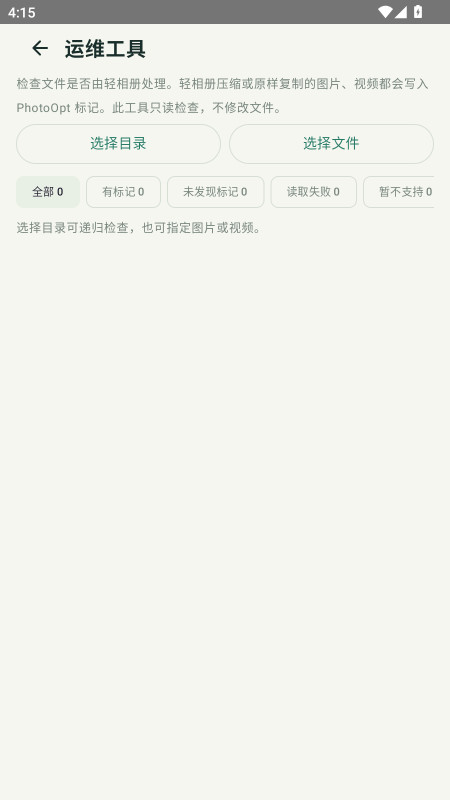Select the 全部 filter chip
The height and width of the screenshot is (800, 450).
(x=48, y=192)
